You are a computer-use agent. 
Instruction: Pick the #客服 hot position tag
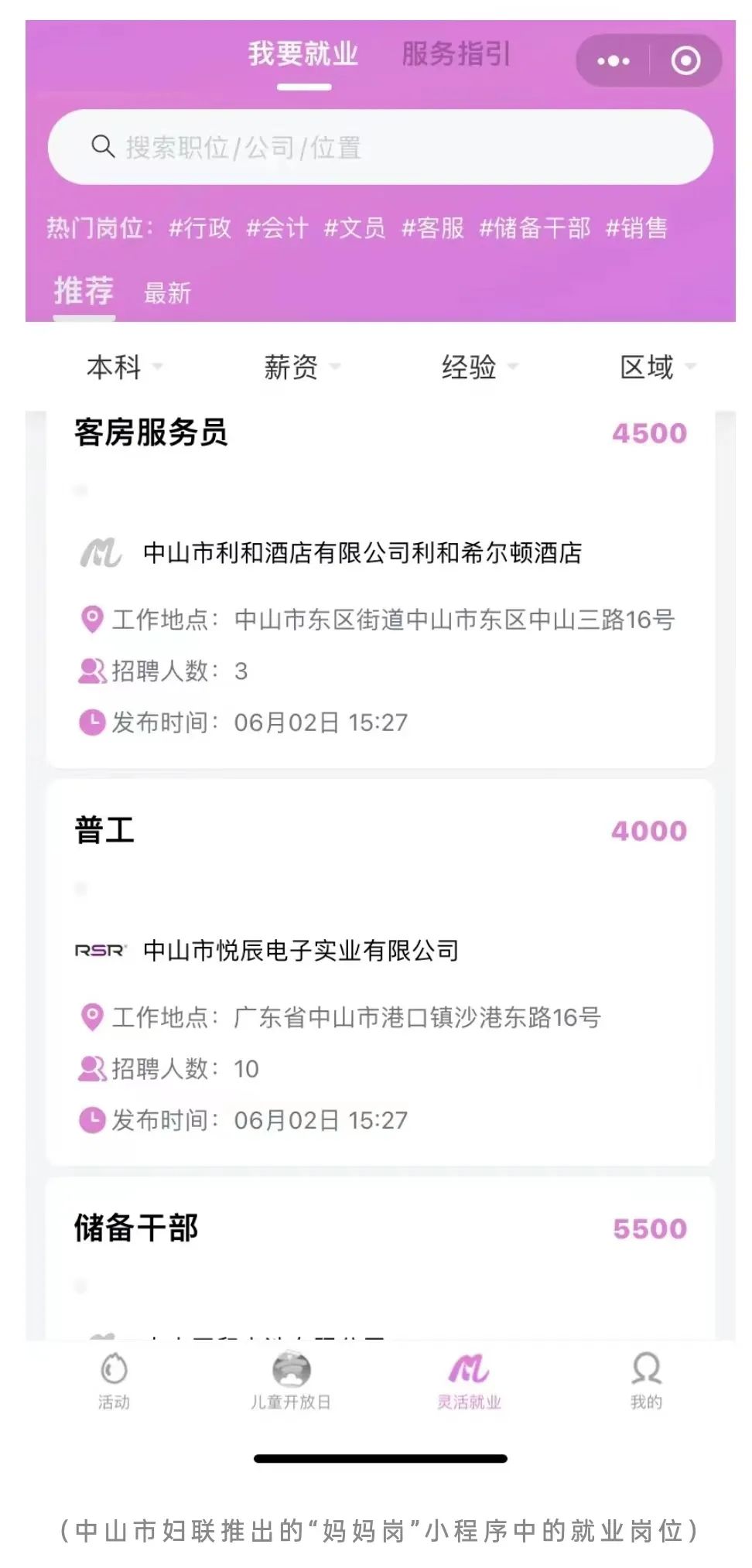coord(432,228)
